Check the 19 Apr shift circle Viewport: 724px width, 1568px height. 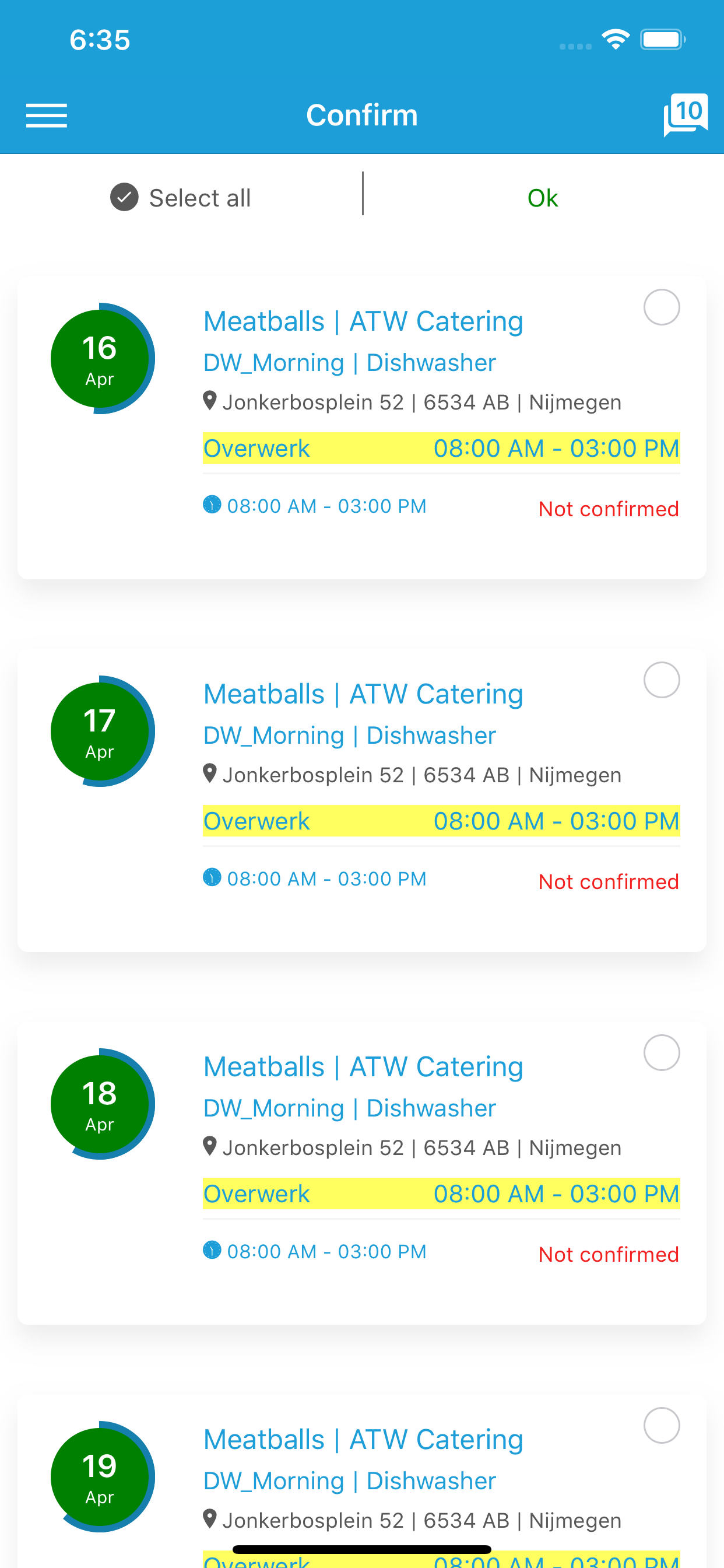coord(661,1426)
